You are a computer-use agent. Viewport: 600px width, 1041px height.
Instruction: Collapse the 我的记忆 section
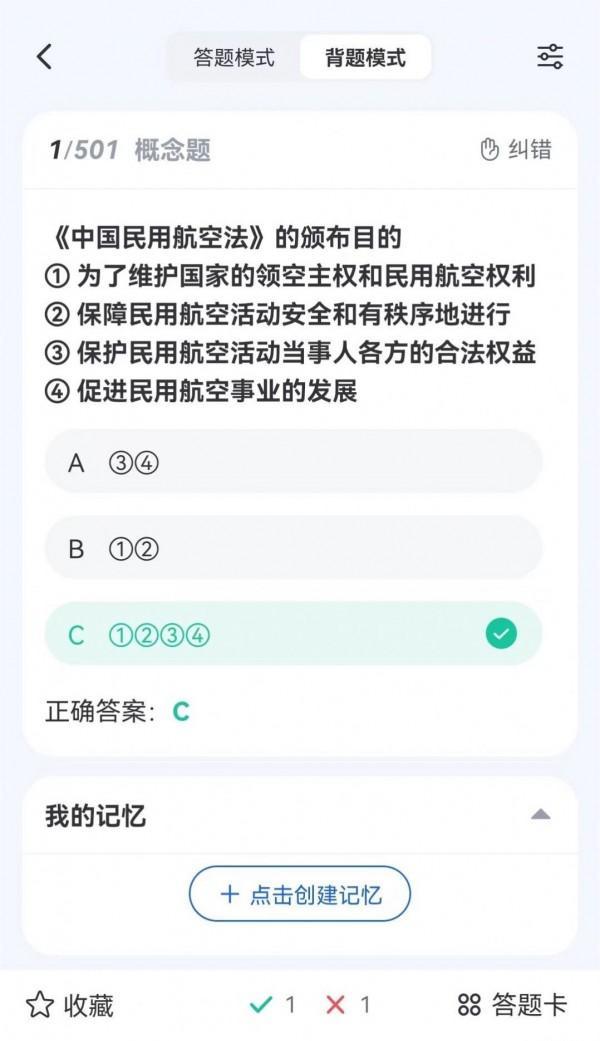coord(541,815)
